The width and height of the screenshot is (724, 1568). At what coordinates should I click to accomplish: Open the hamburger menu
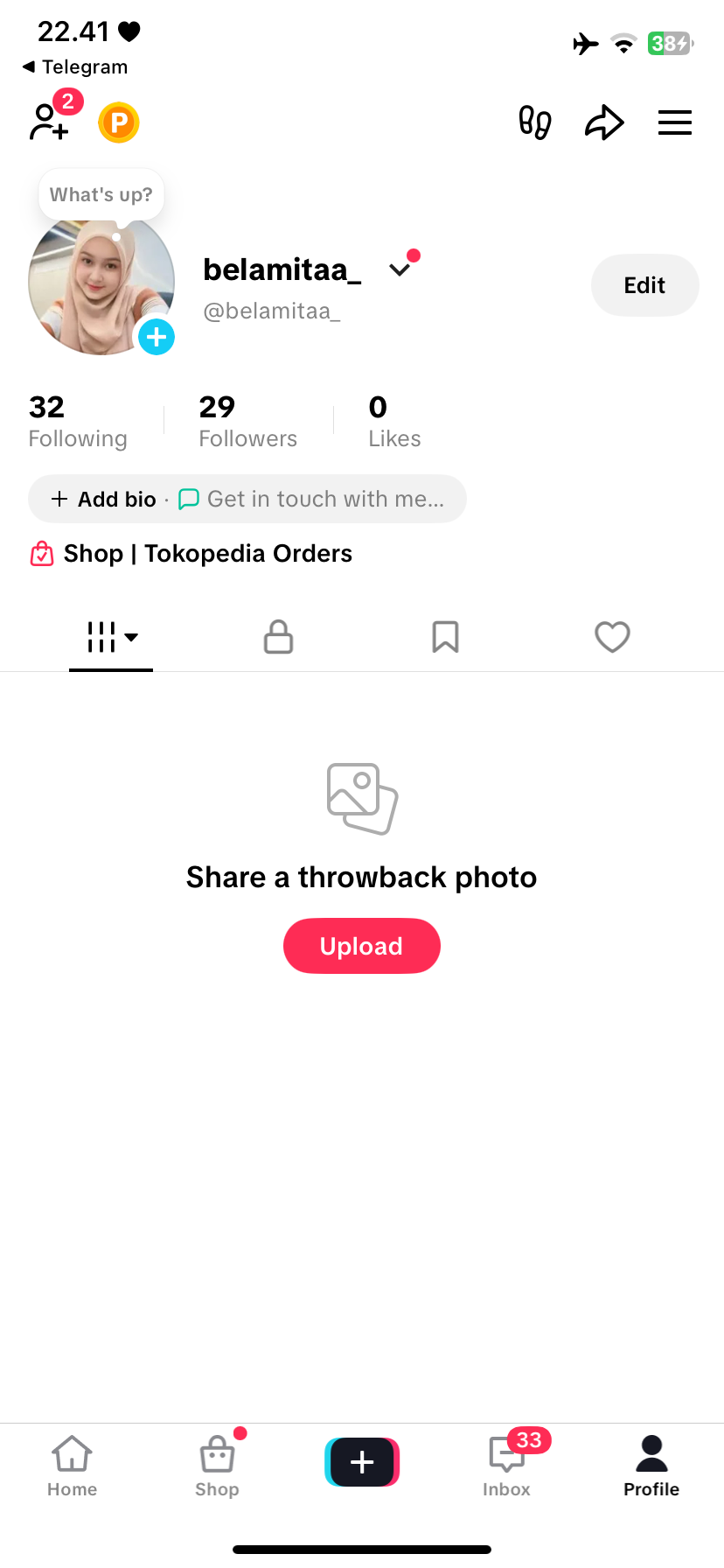click(x=674, y=122)
